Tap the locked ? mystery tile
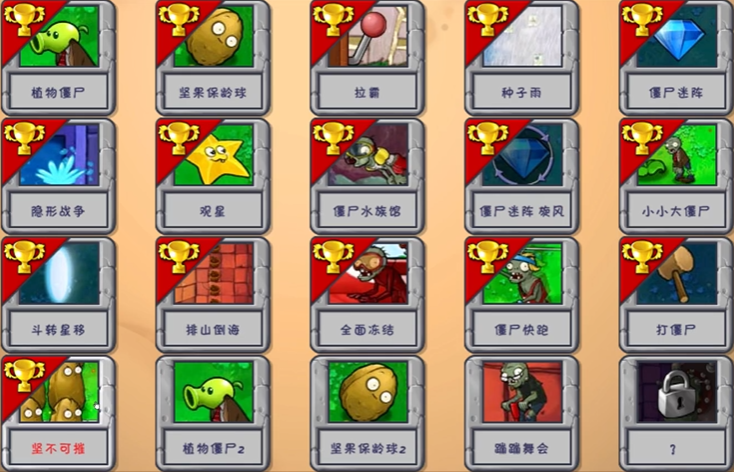Viewport: 734px width, 472px height. pyautogui.click(x=676, y=412)
